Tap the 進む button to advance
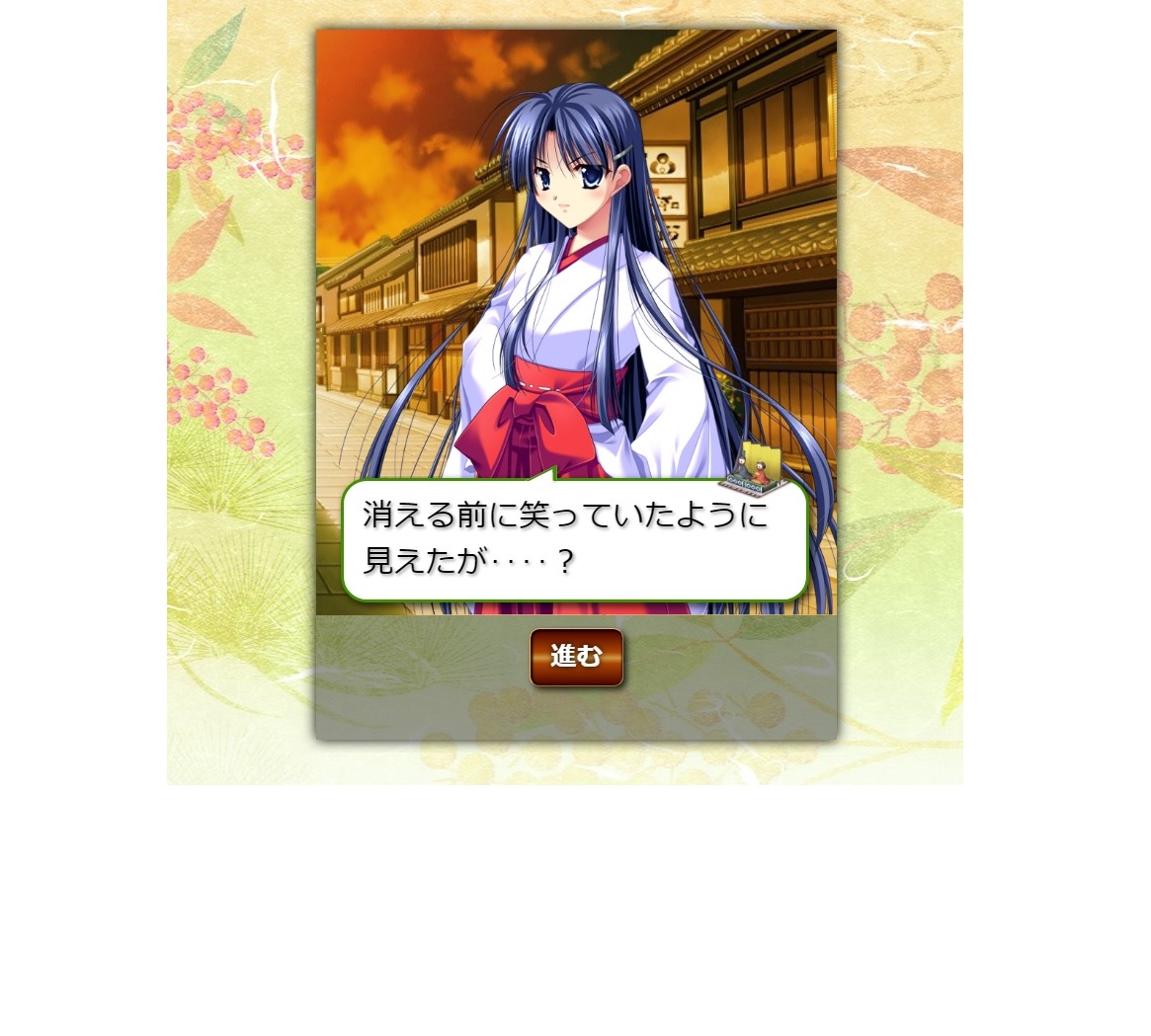 (x=576, y=657)
